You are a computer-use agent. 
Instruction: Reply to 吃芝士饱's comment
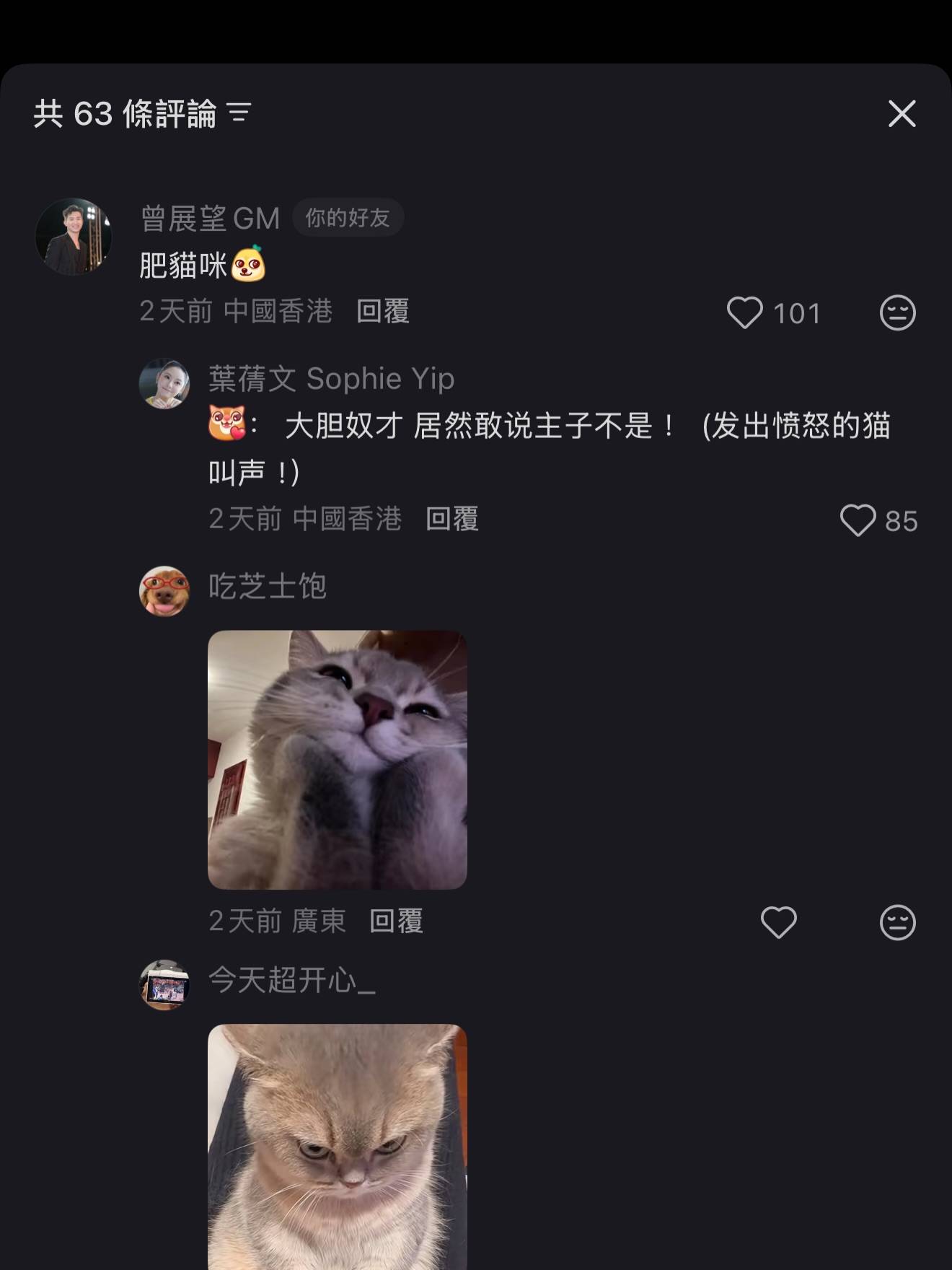396,921
